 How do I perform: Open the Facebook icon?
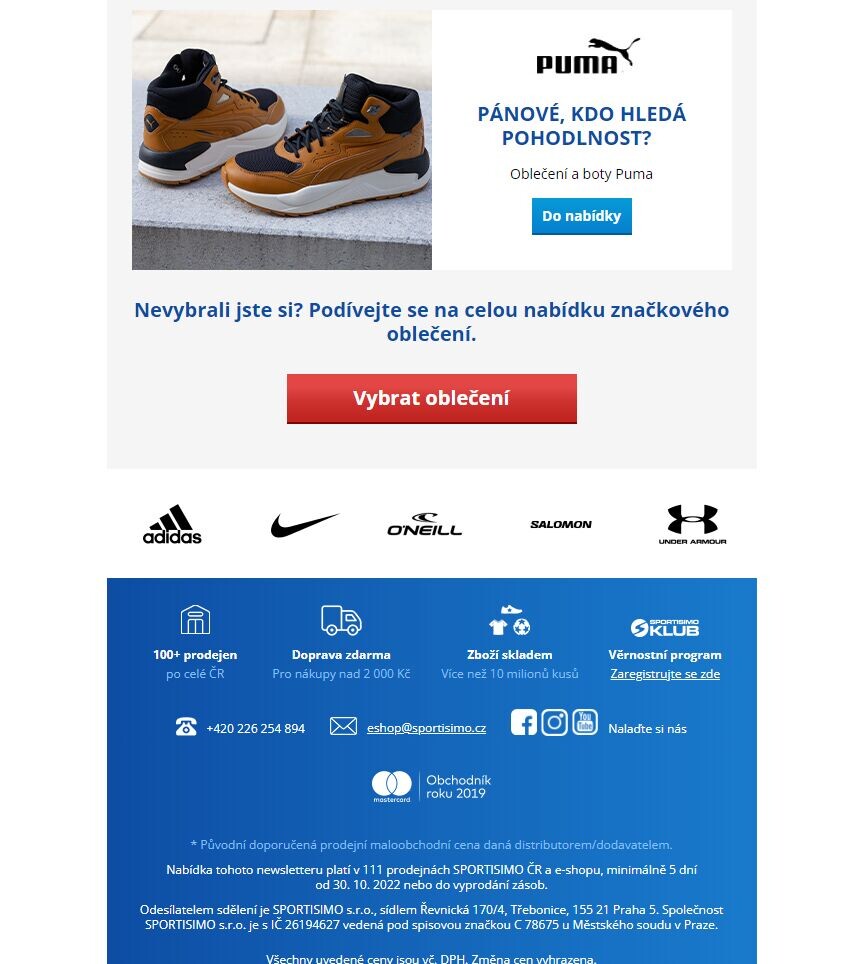point(524,722)
